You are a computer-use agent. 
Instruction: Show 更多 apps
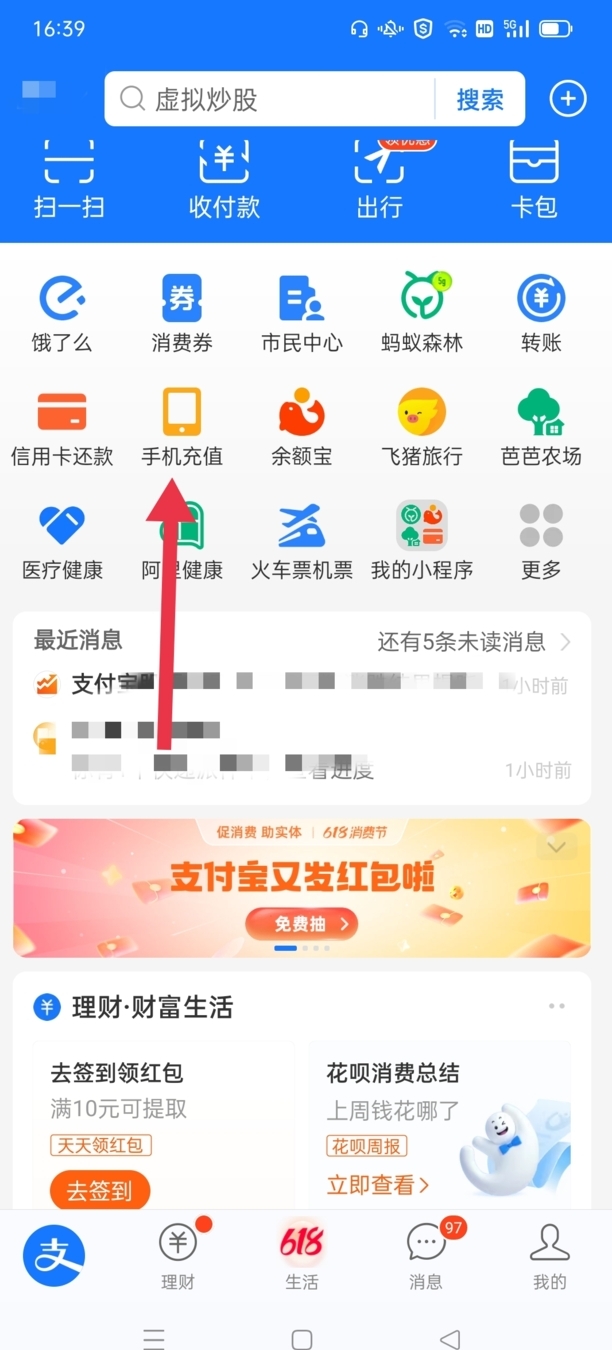541,541
